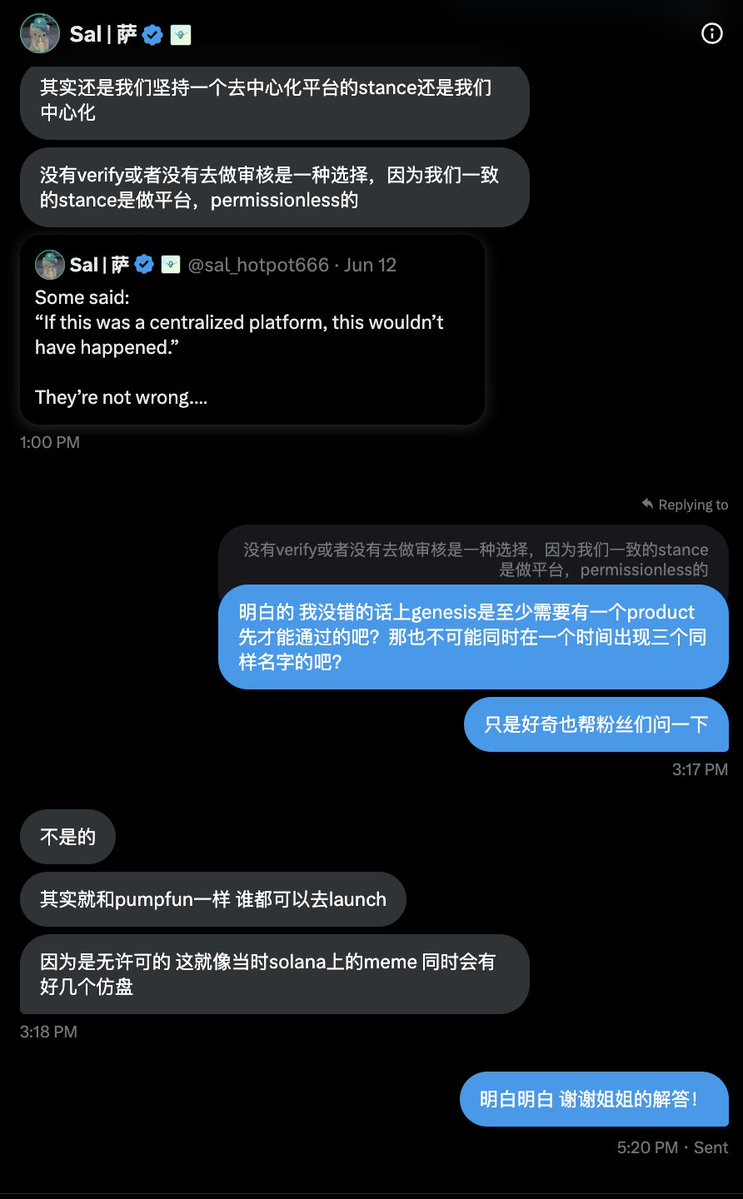
Task: Open the conversation info icon
Action: point(711,34)
